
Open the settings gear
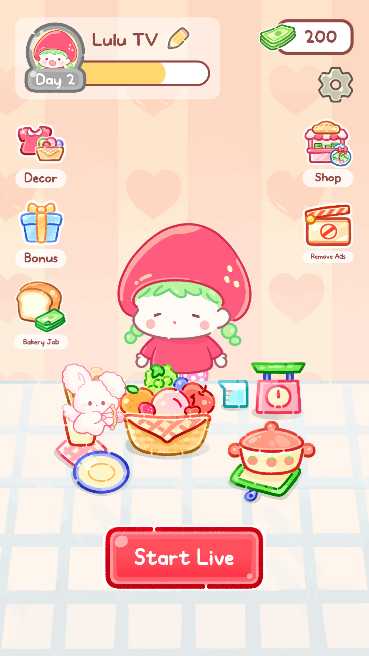[x=336, y=85]
